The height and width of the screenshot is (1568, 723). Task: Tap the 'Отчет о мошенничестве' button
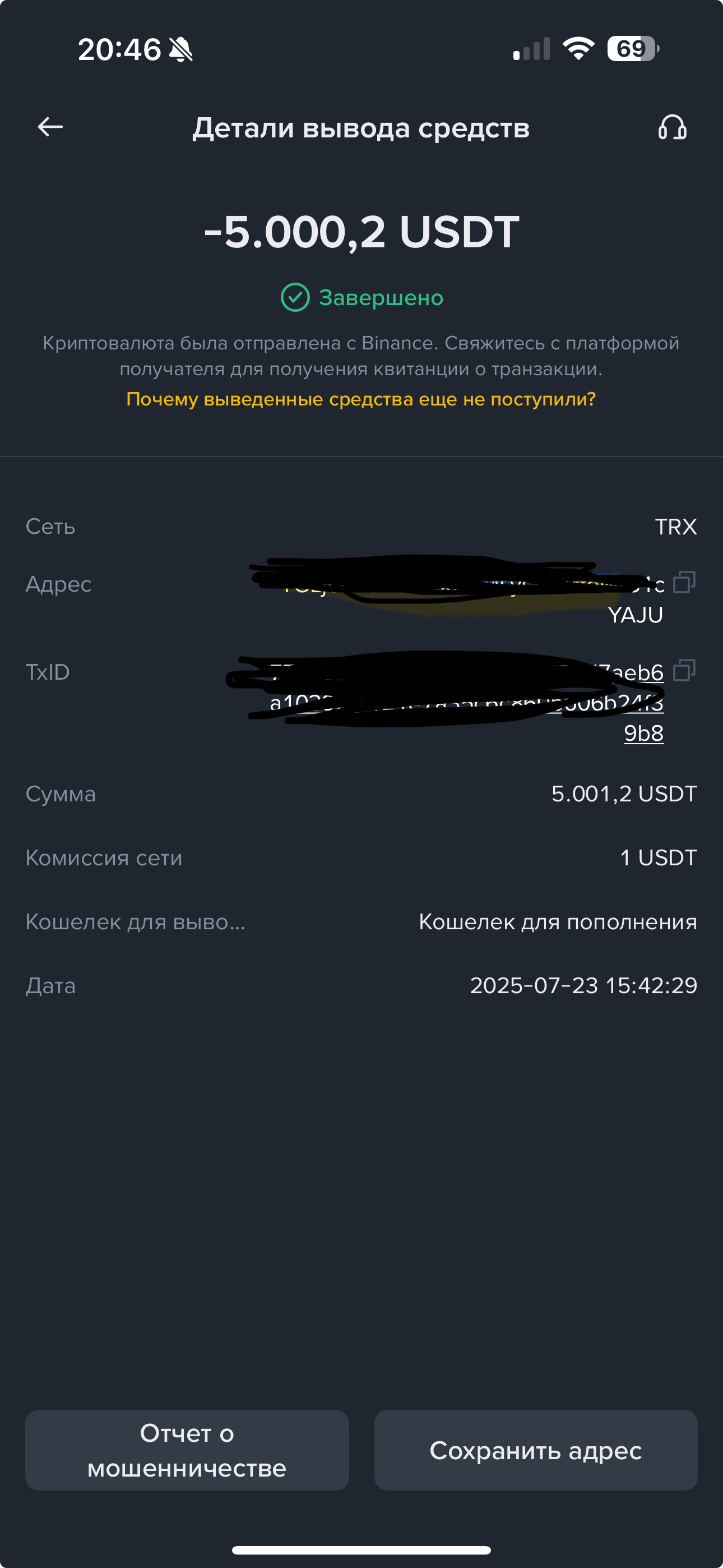[x=187, y=1451]
